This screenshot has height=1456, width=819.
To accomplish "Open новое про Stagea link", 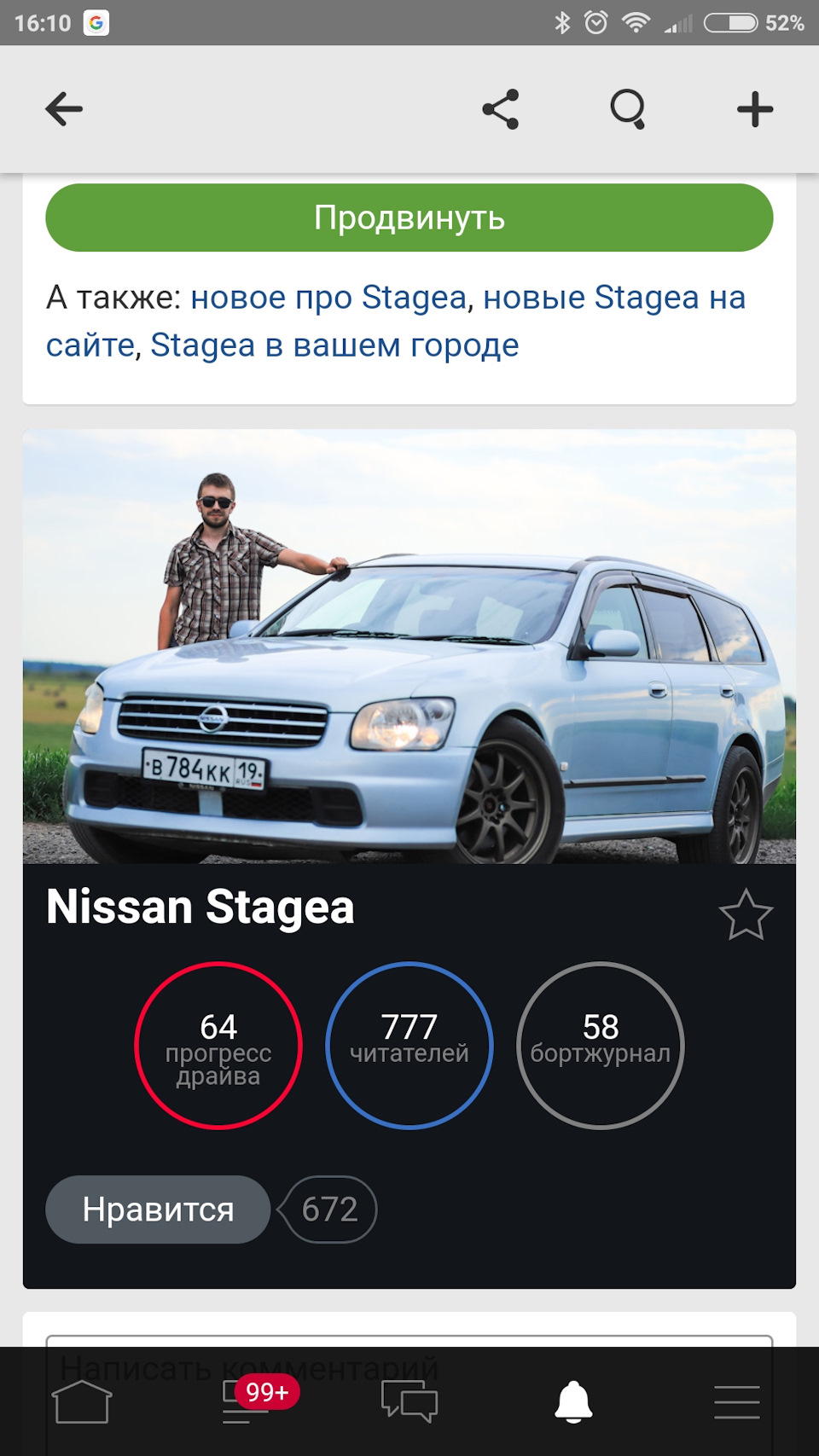I will tap(327, 297).
